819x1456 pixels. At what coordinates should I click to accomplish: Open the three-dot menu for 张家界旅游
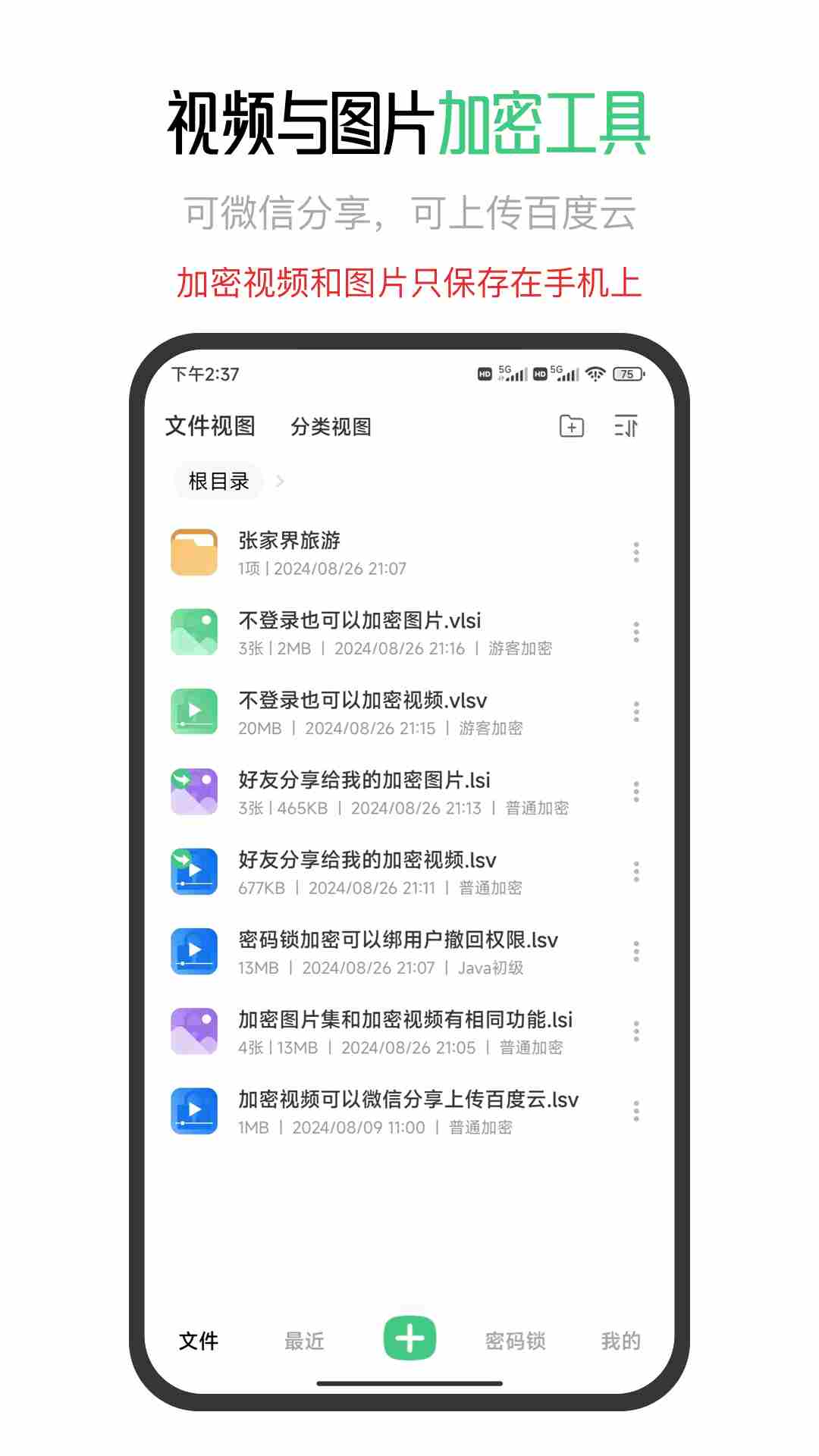pos(635,552)
